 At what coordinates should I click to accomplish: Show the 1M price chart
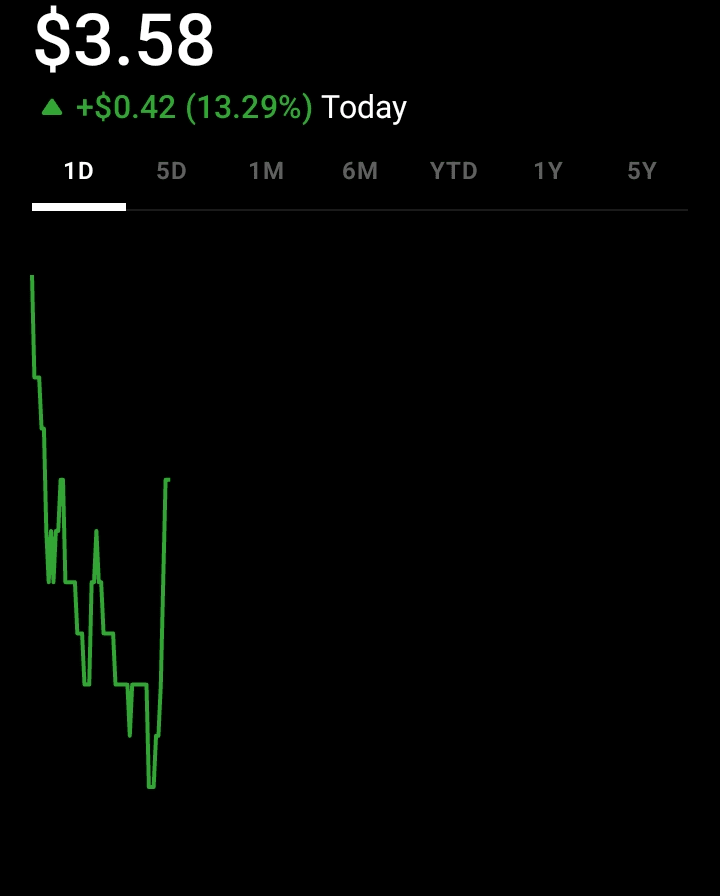point(266,171)
